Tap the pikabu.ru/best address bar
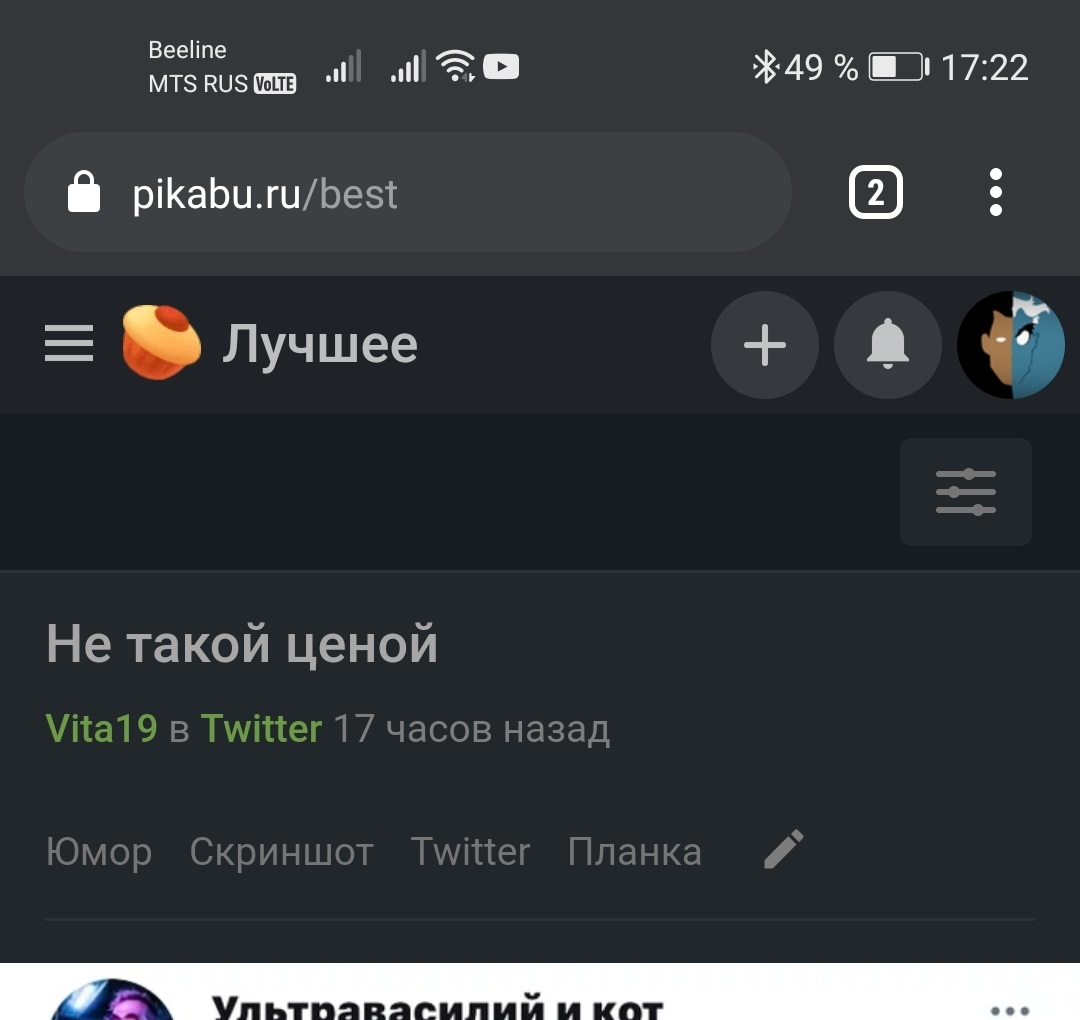The image size is (1080, 1020). coord(400,193)
